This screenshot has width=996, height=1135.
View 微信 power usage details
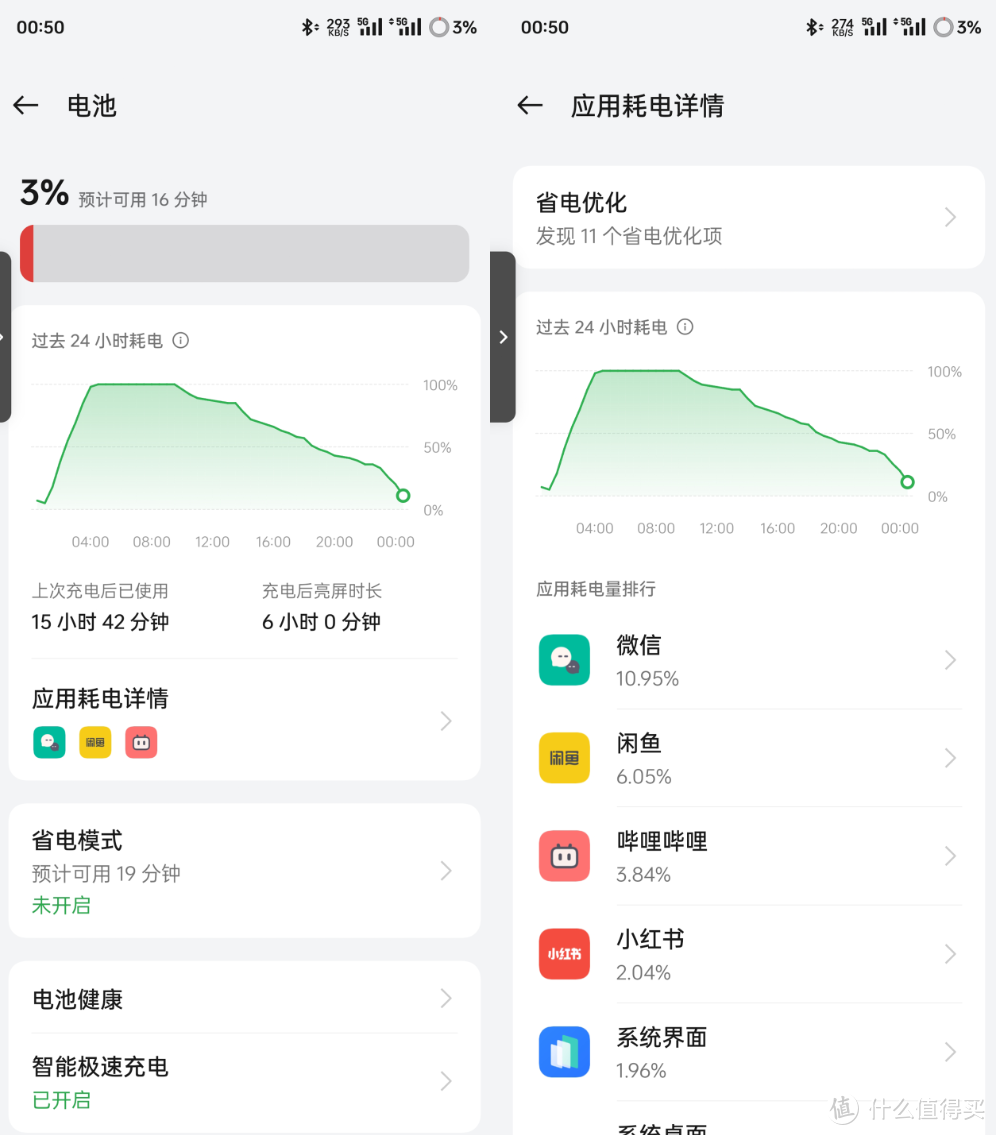(748, 660)
